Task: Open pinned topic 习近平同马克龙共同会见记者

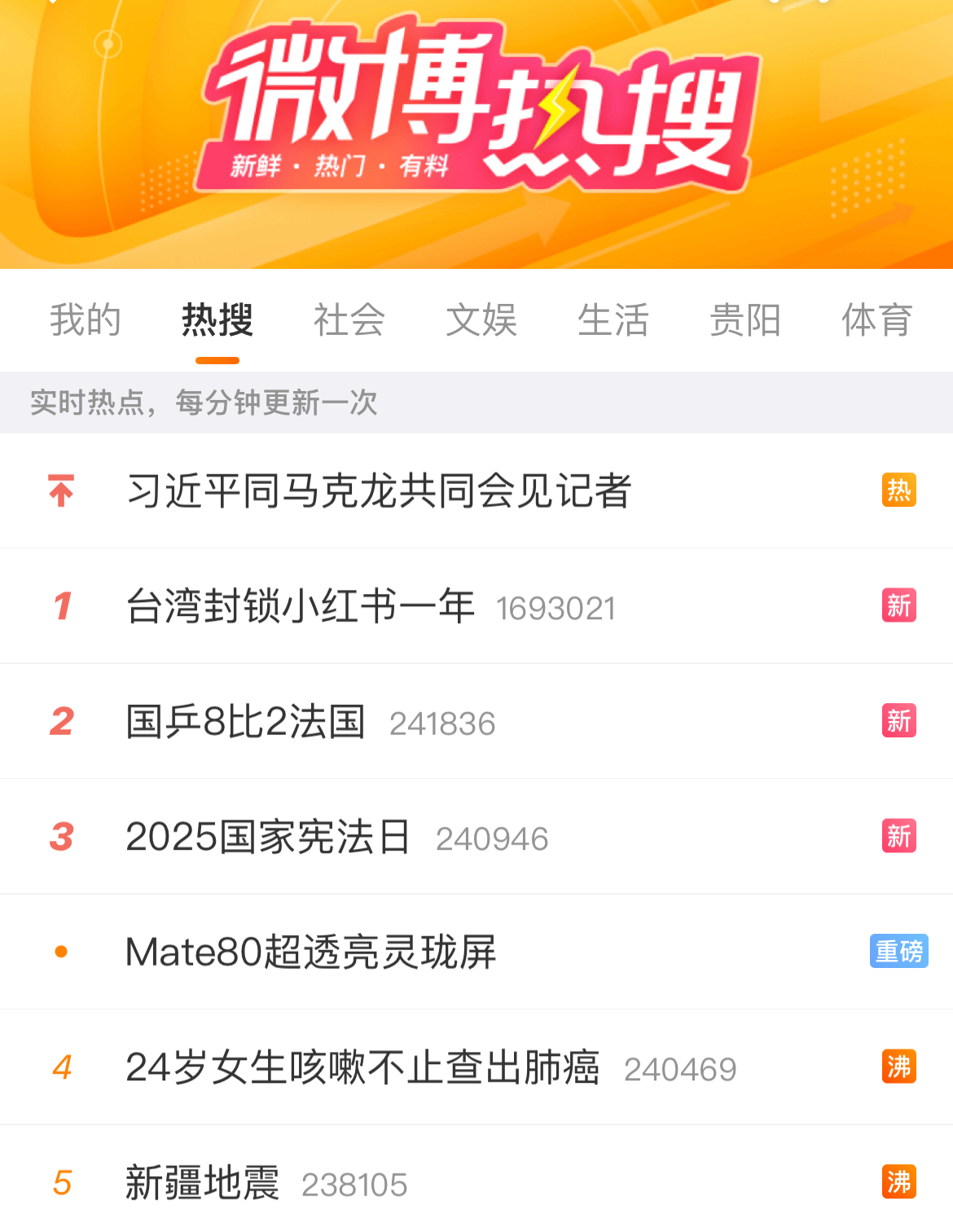Action: pyautogui.click(x=380, y=491)
